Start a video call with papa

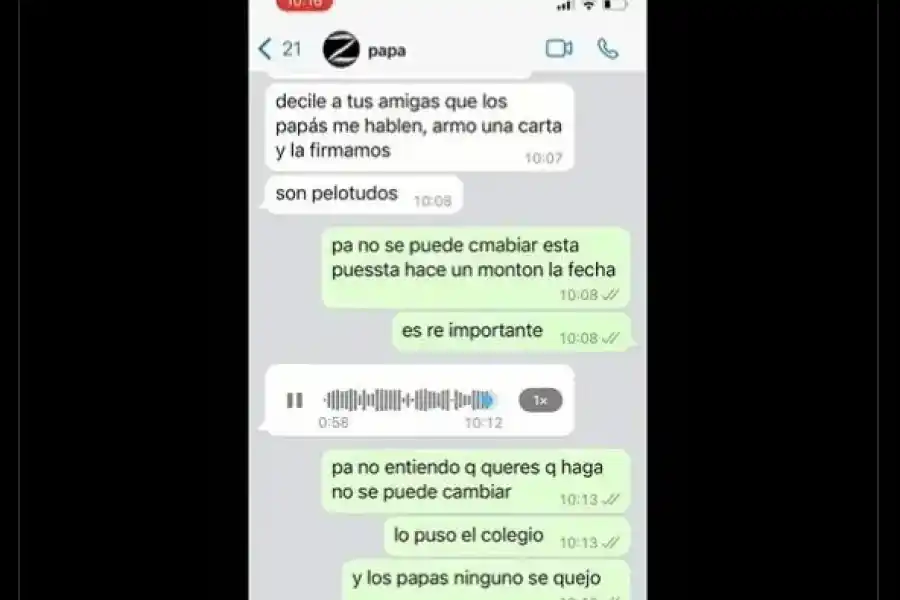[x=559, y=49]
